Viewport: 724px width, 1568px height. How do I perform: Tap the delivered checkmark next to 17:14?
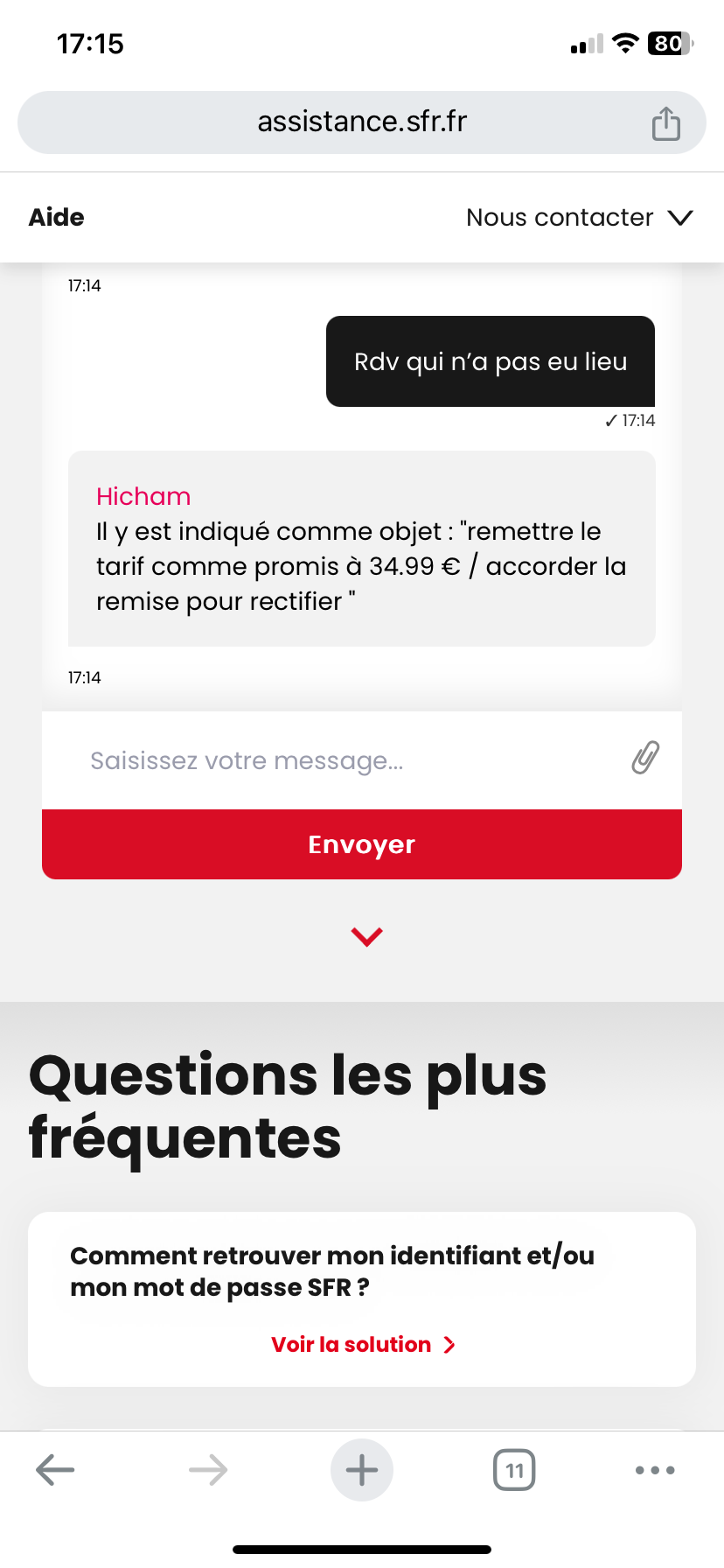(x=610, y=420)
